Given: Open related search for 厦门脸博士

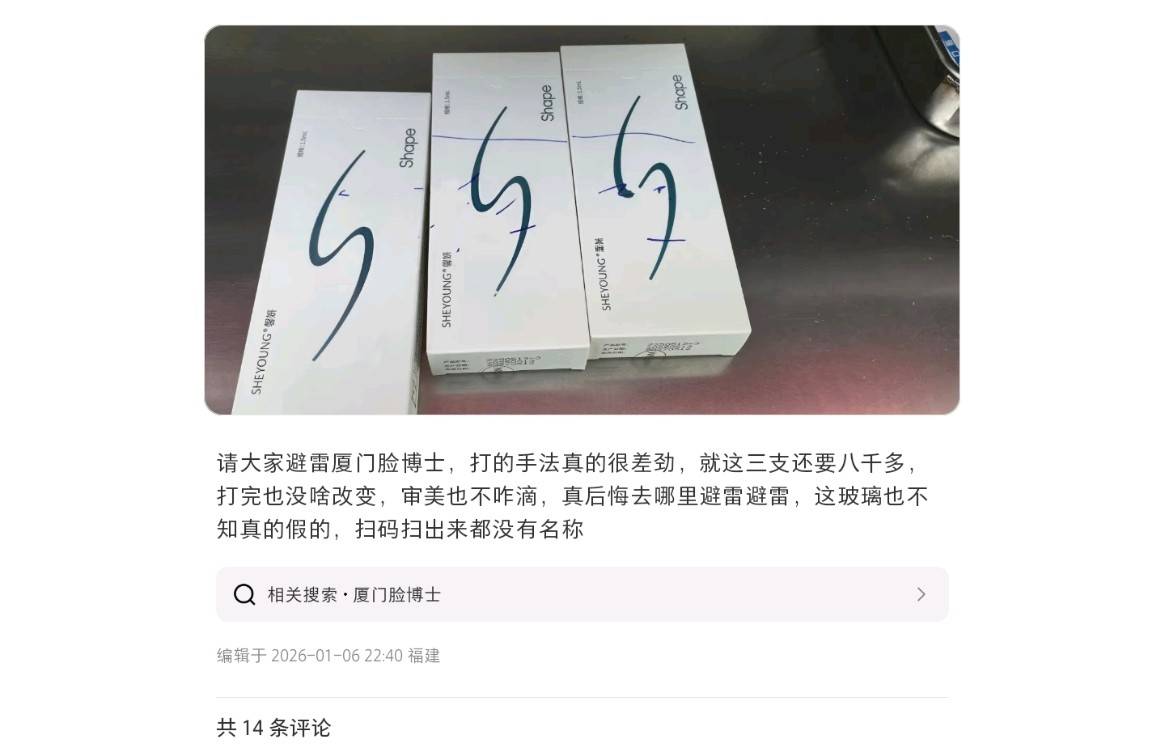Looking at the screenshot, I should [x=581, y=594].
